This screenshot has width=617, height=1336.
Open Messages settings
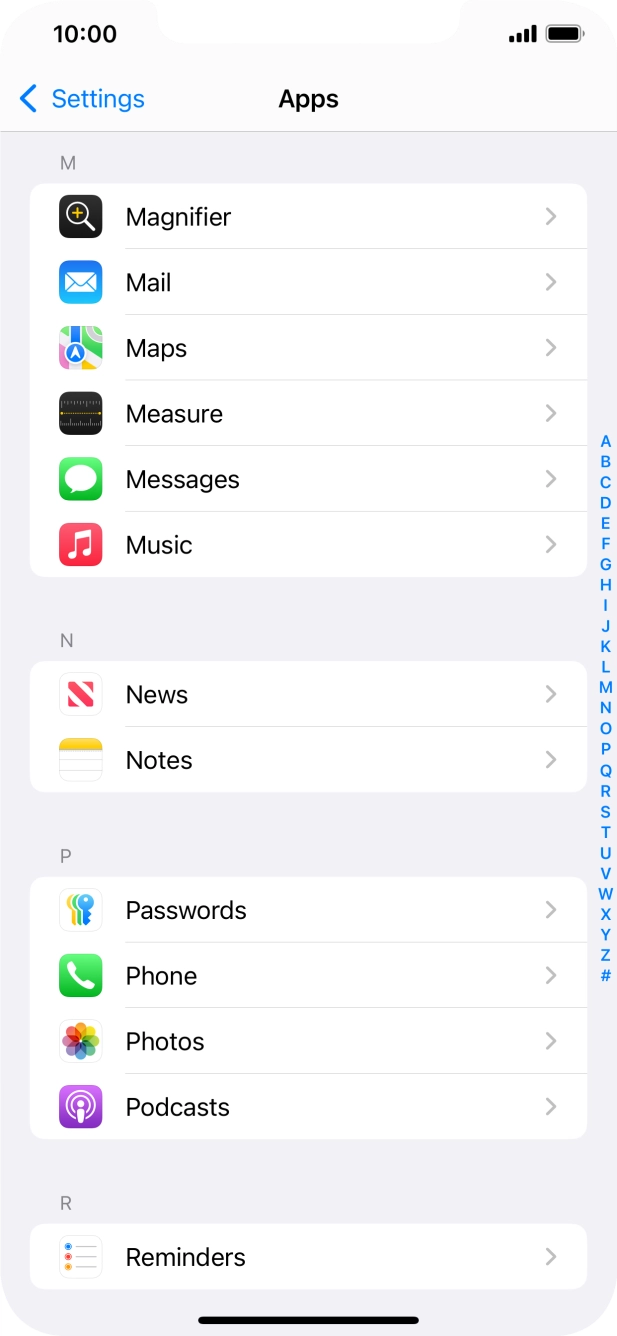[x=308, y=480]
